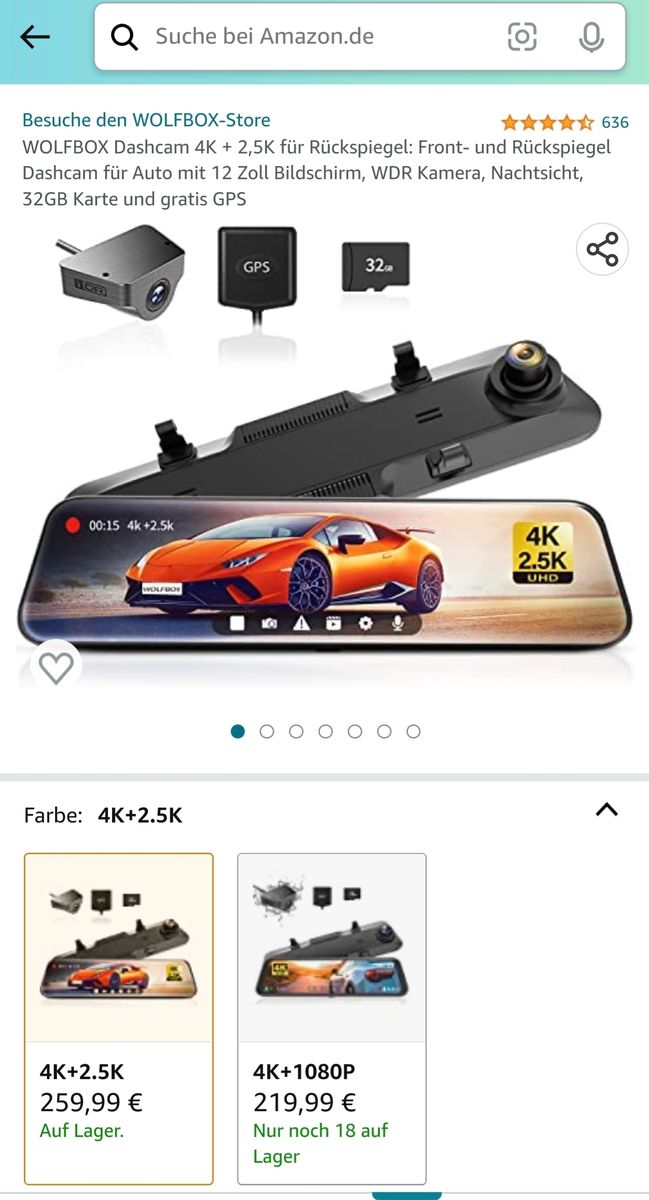Select the 4K+1080P variant
This screenshot has height=1200, width=649.
(x=332, y=1017)
